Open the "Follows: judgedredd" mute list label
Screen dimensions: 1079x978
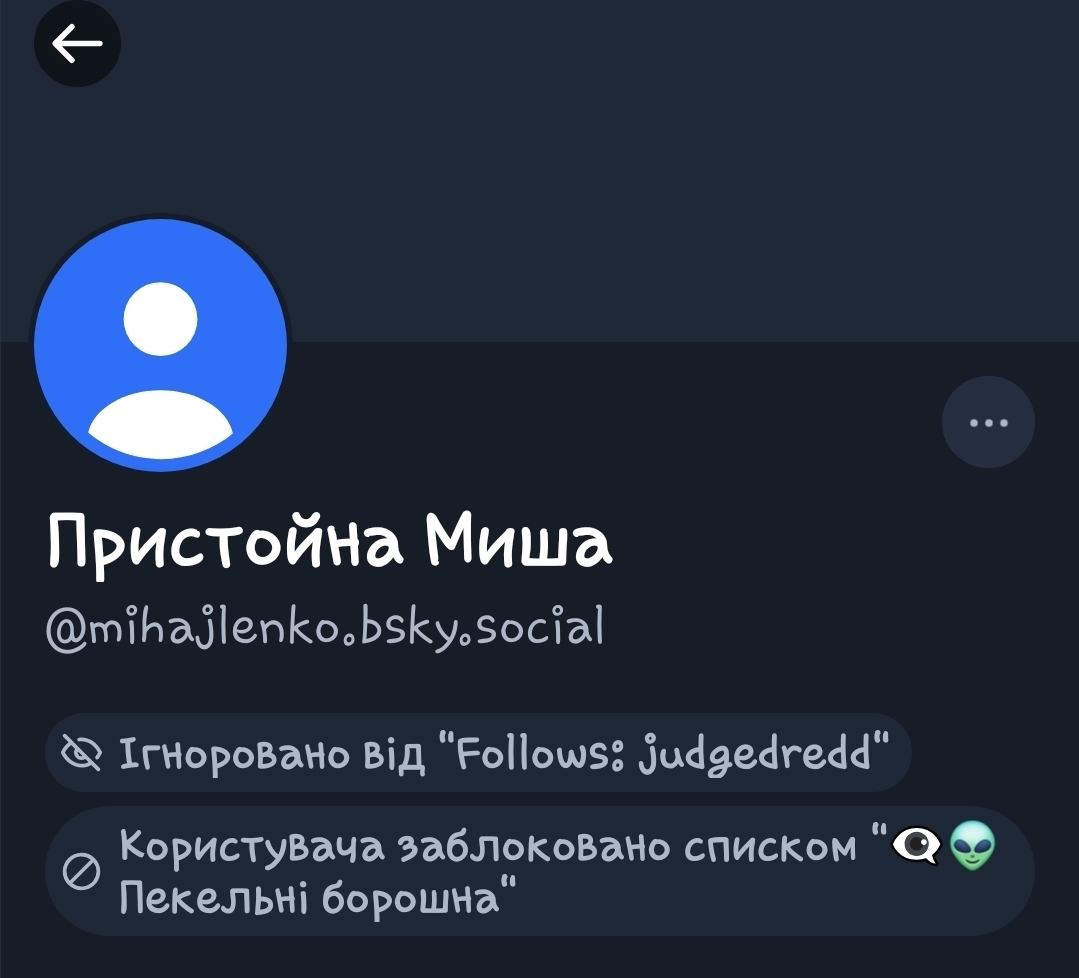point(478,752)
